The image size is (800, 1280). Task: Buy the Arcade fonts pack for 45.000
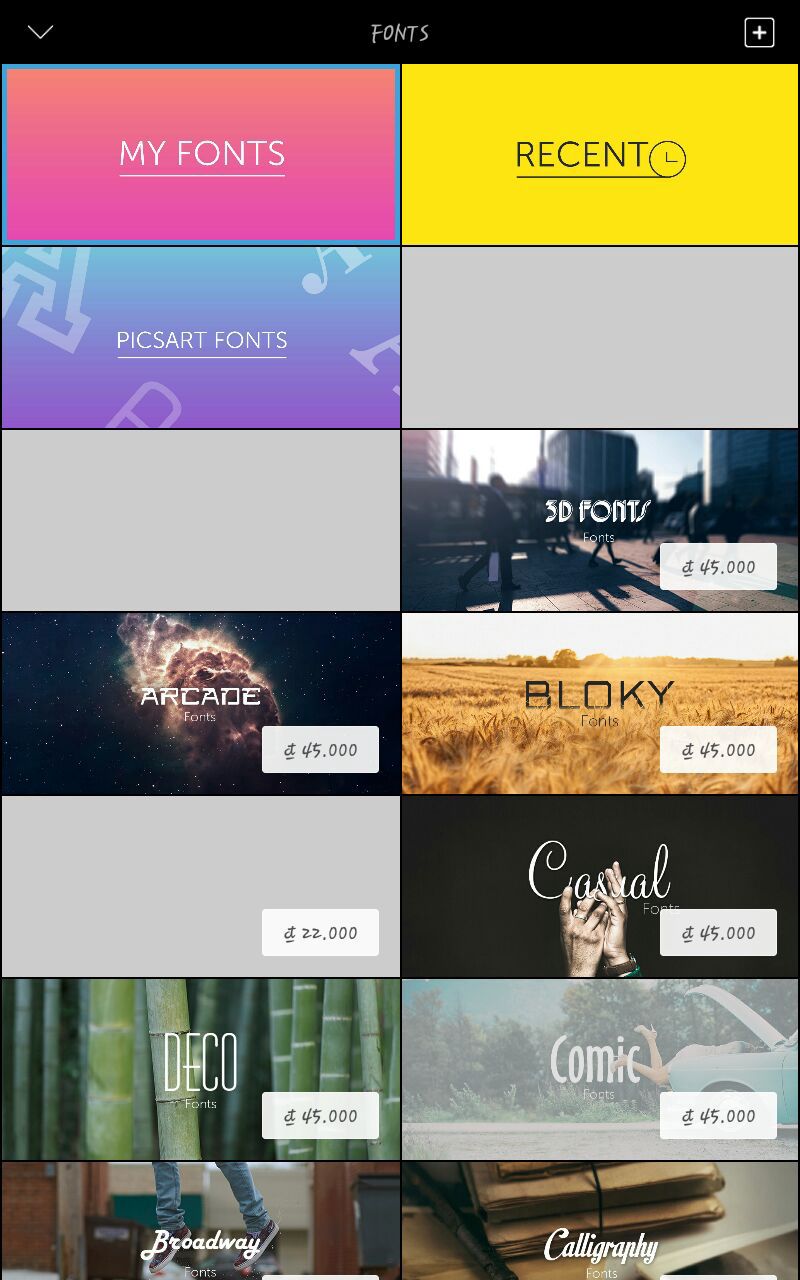pyautogui.click(x=320, y=750)
